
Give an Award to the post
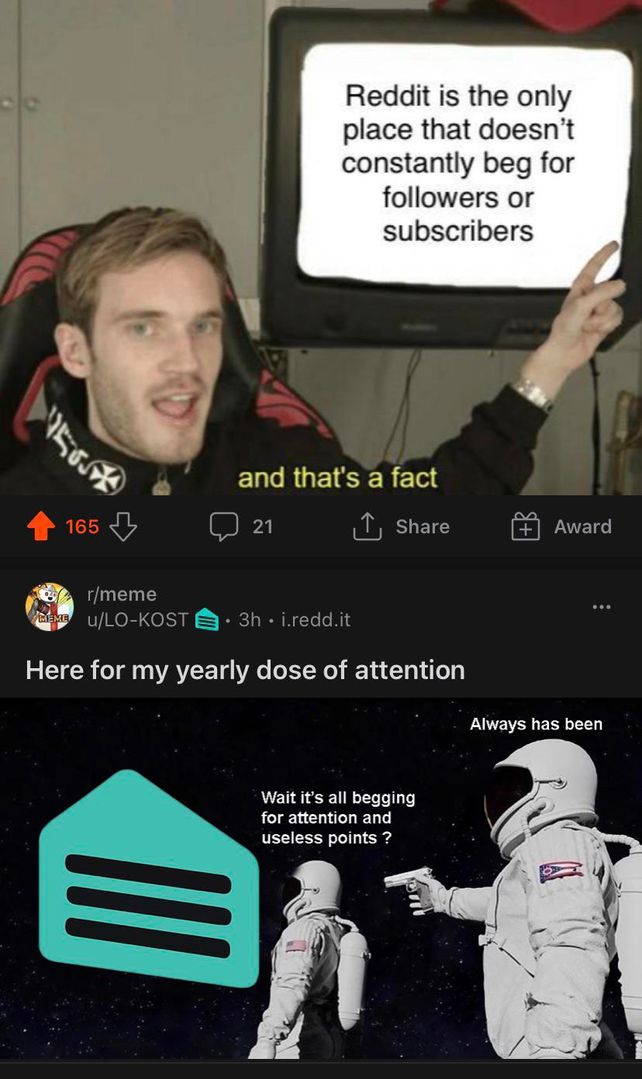click(561, 527)
